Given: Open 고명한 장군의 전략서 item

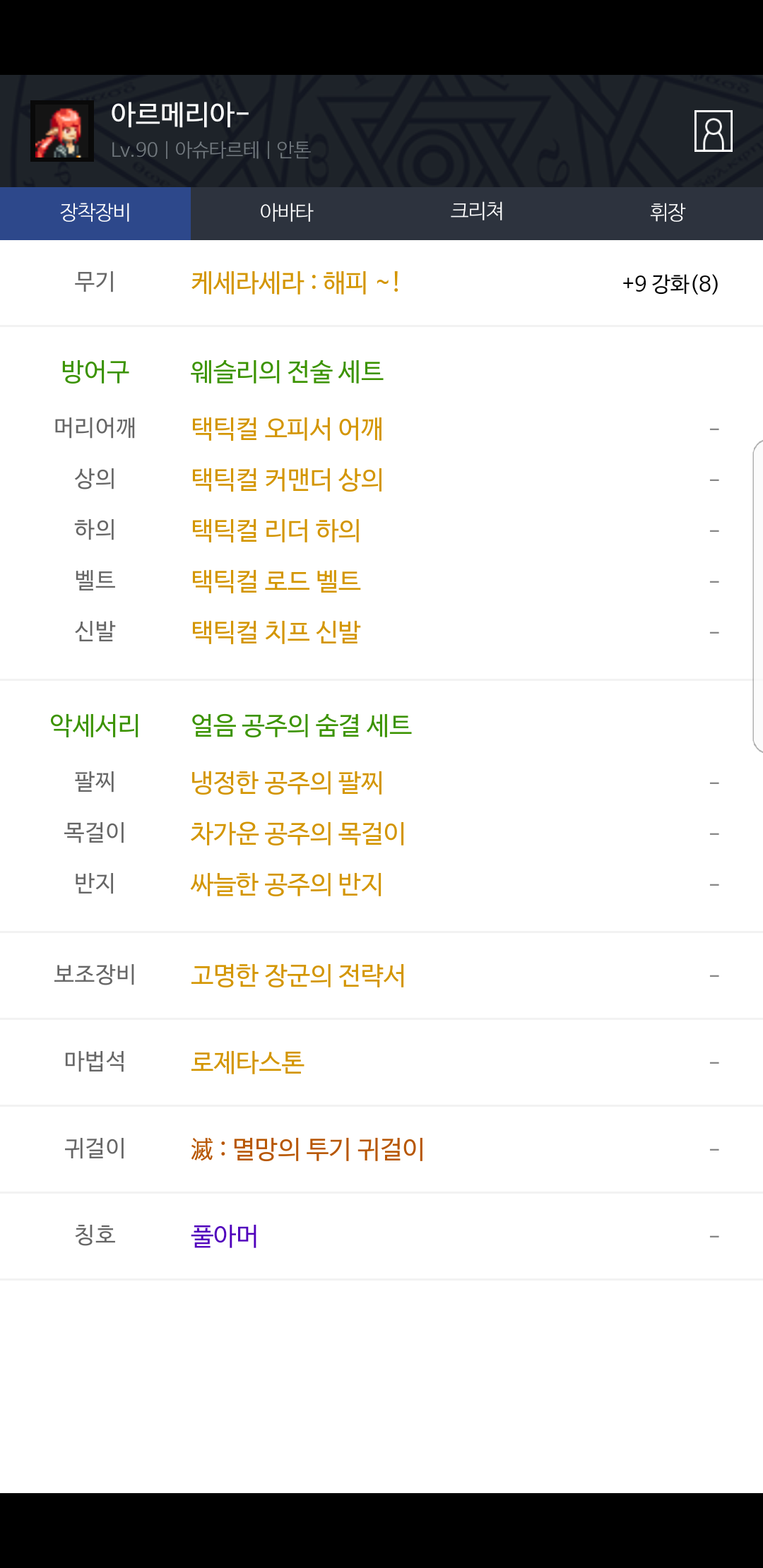Looking at the screenshot, I should click(x=298, y=975).
